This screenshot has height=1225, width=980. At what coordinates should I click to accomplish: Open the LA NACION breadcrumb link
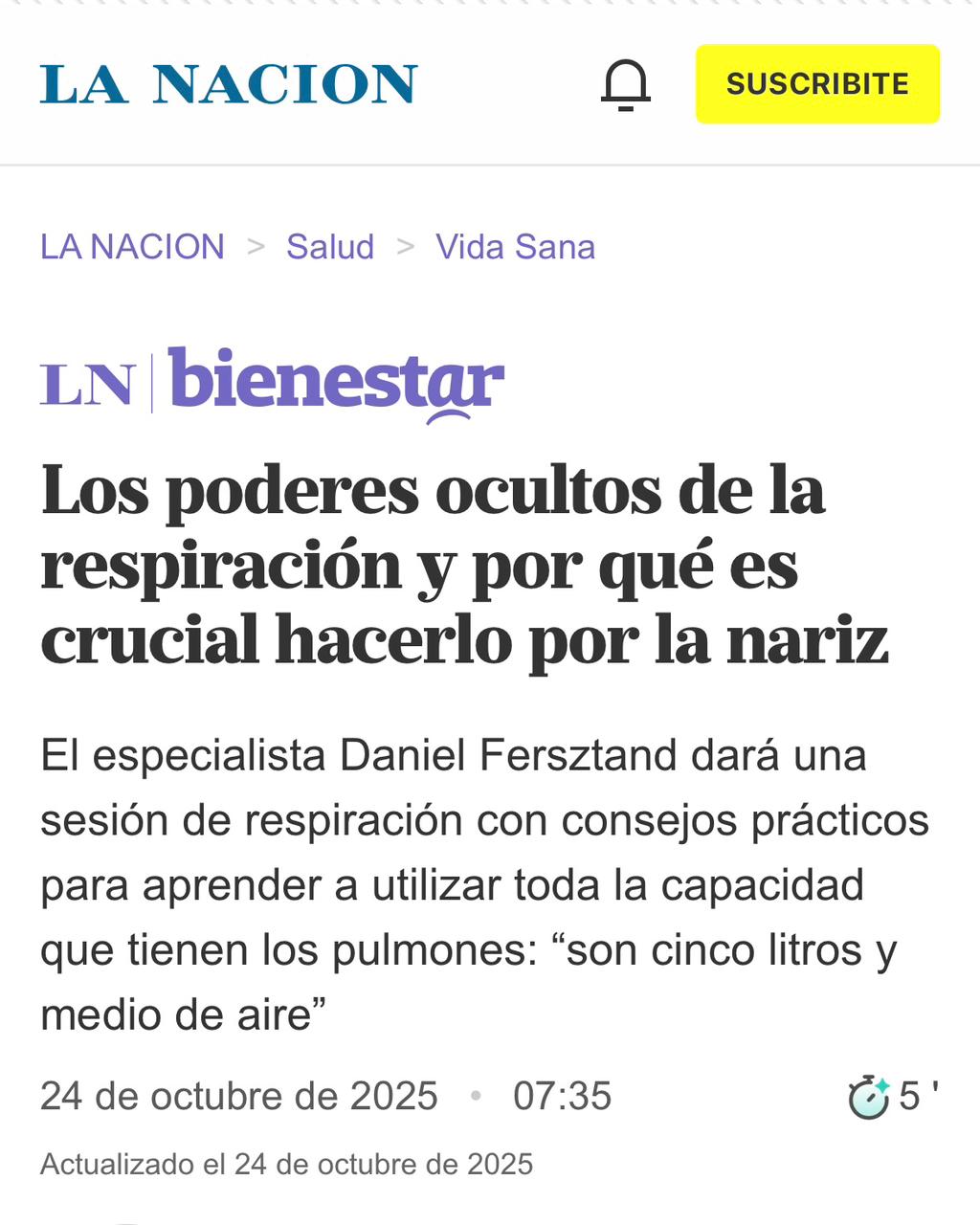[132, 247]
